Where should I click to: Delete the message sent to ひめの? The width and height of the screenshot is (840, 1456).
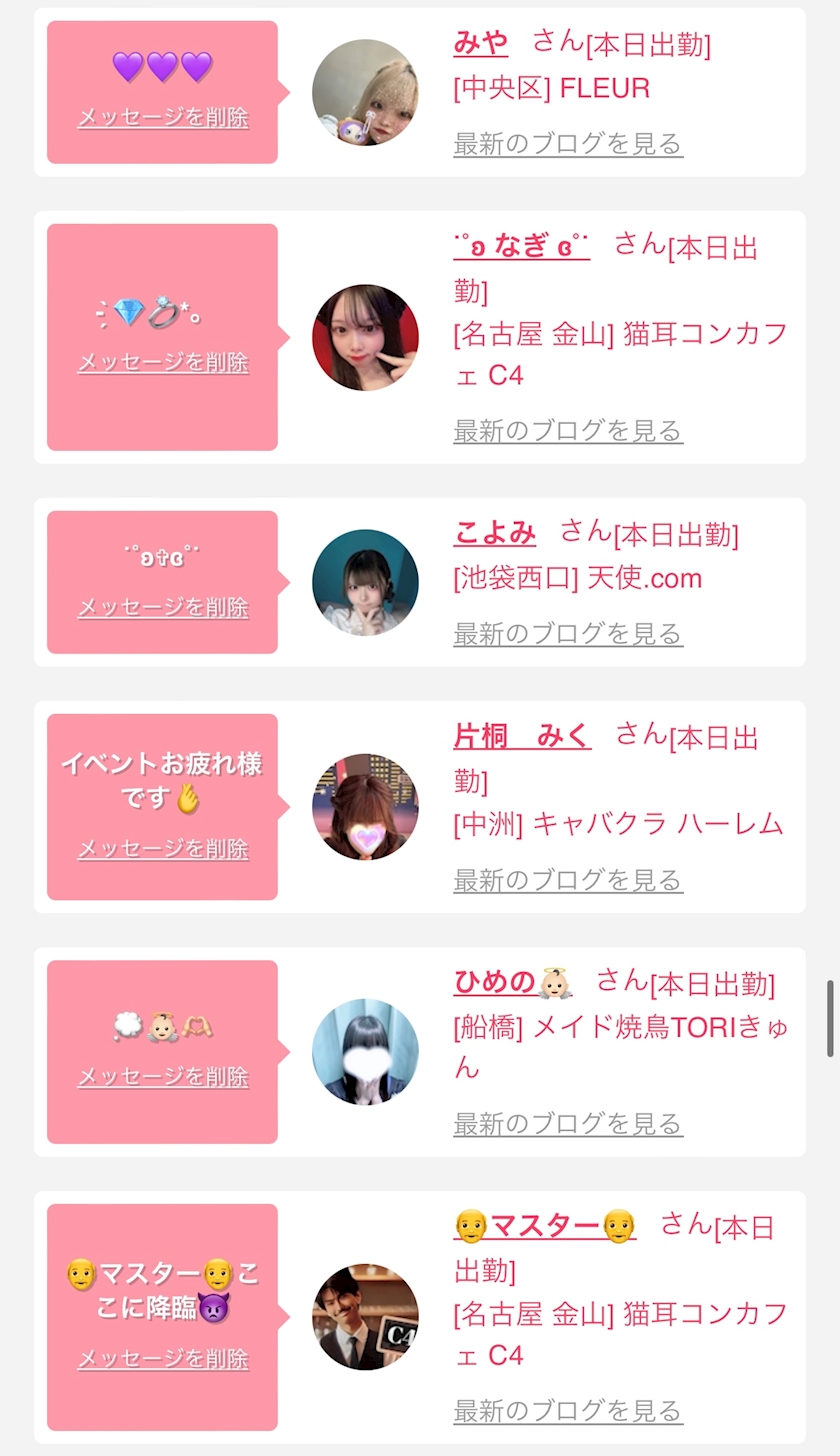[x=162, y=1078]
